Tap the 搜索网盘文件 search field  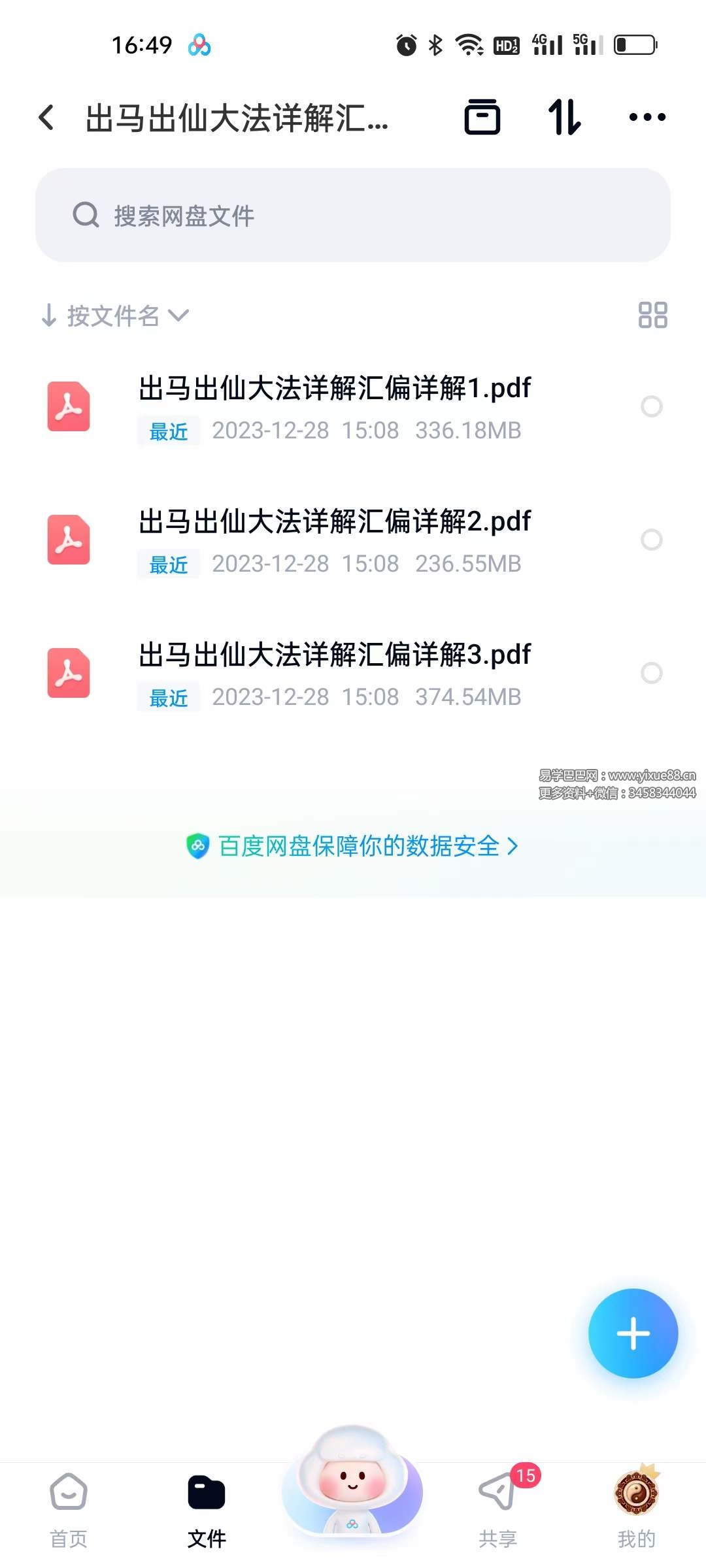353,216
